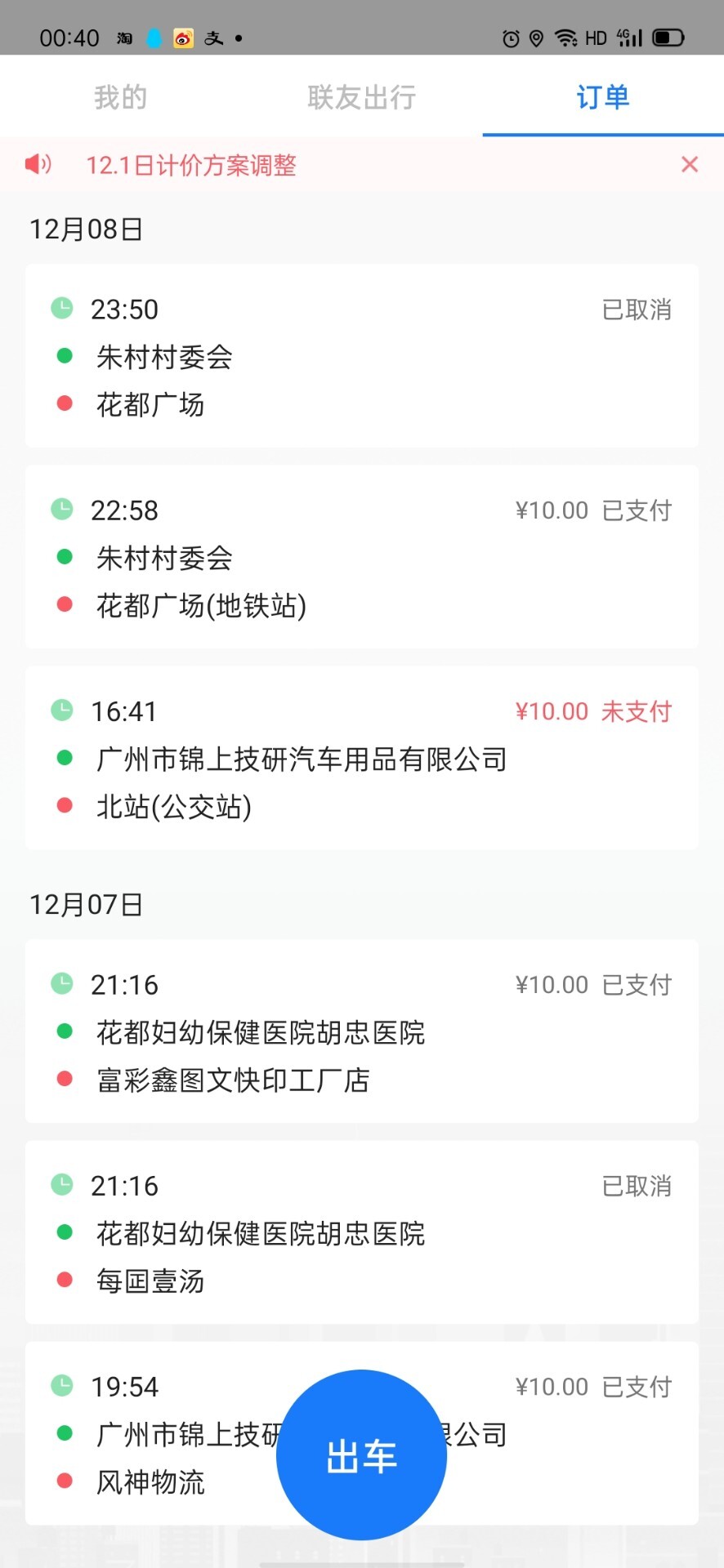Click the announcement speaker icon

[x=37, y=164]
